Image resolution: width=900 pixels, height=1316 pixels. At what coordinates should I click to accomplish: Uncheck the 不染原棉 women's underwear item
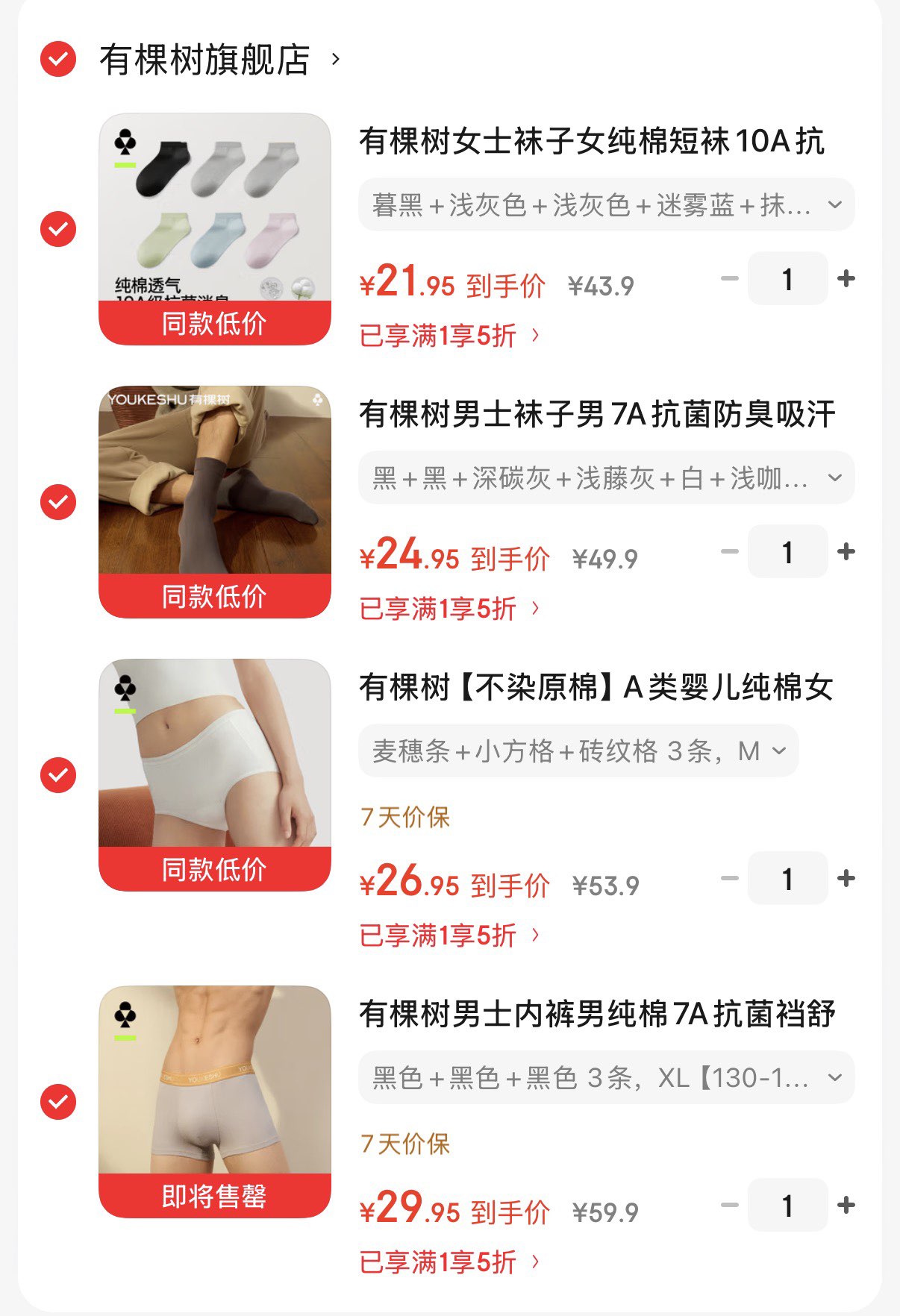click(x=58, y=775)
